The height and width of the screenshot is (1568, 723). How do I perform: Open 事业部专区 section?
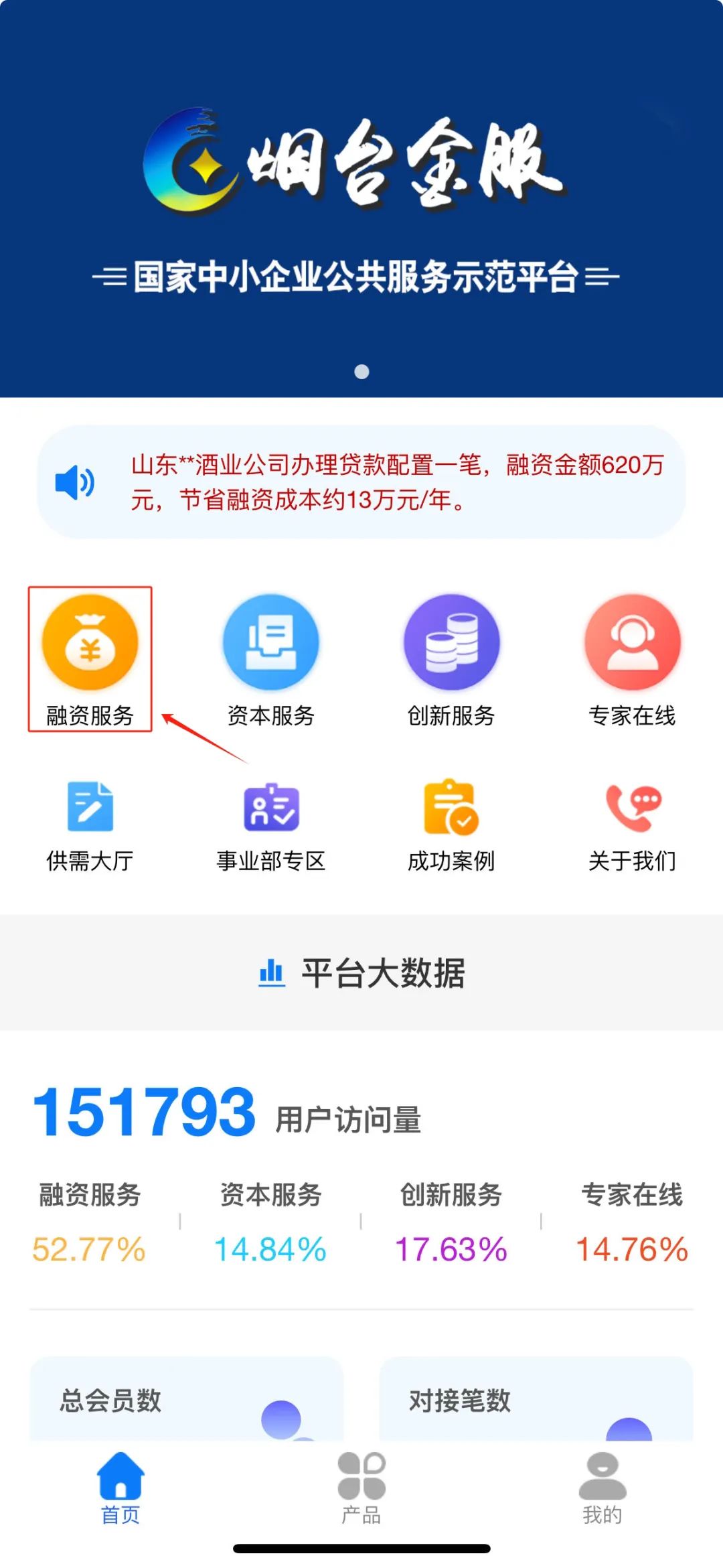271,824
